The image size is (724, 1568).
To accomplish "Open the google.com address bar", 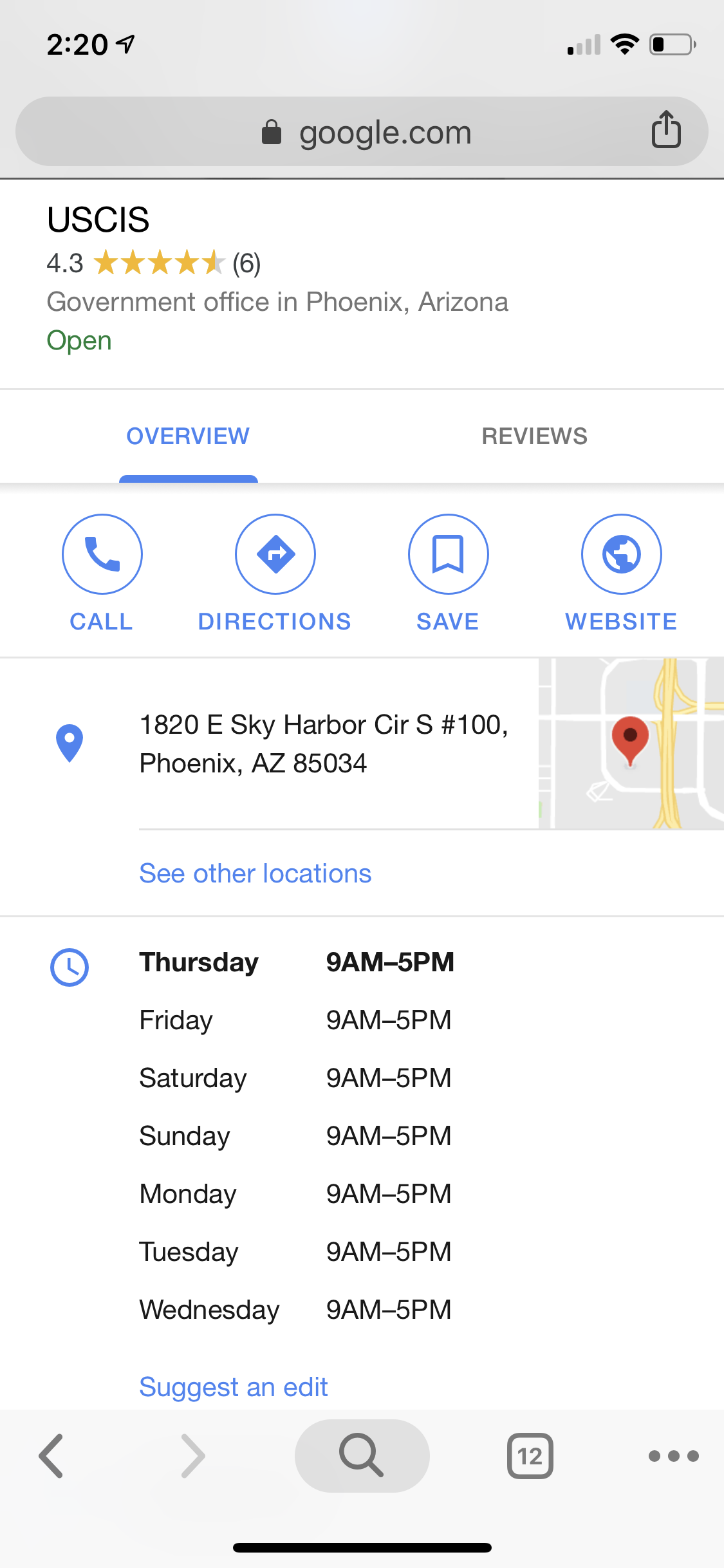I will (362, 131).
